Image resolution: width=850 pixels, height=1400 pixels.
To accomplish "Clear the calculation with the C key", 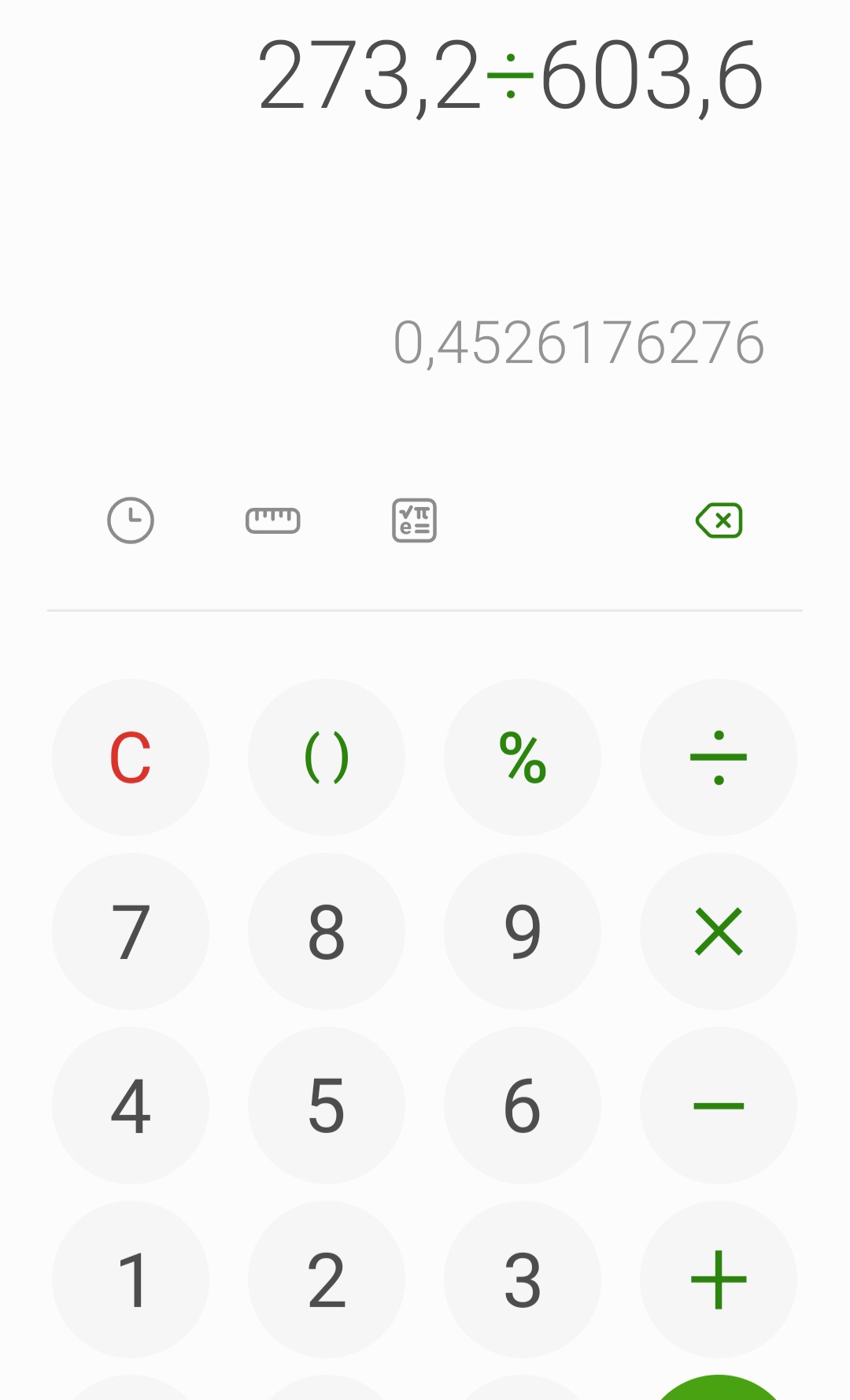I will click(131, 757).
